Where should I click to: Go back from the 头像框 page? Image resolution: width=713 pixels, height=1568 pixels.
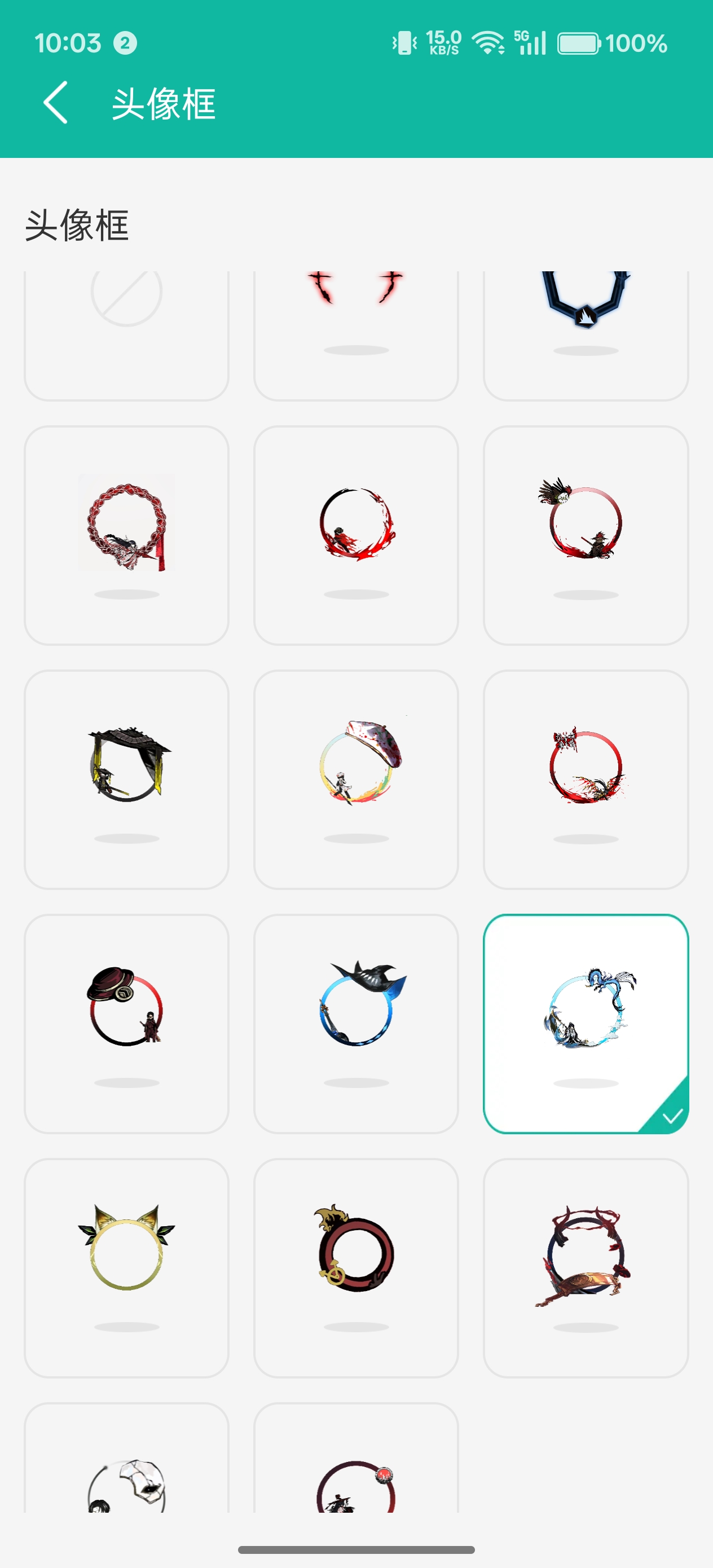coord(55,103)
